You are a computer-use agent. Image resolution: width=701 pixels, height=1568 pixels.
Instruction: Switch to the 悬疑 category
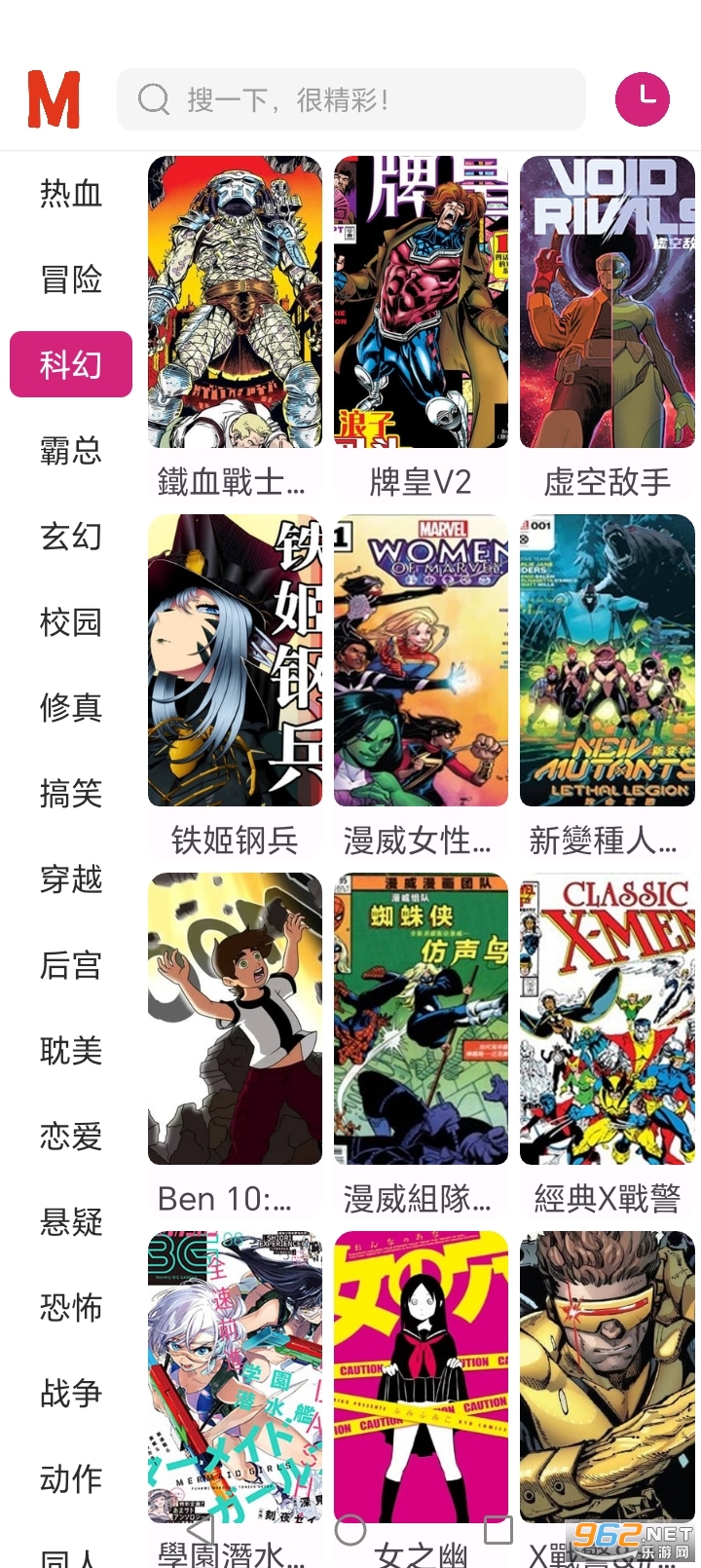tap(70, 1221)
